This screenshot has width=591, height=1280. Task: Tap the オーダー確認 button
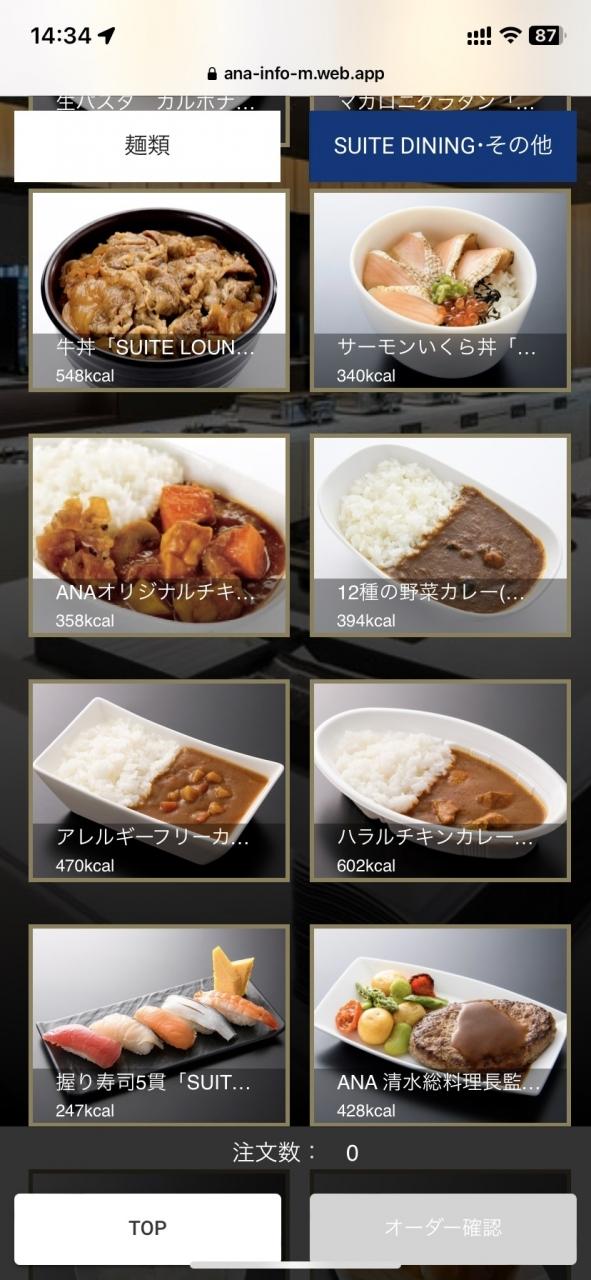click(443, 1229)
